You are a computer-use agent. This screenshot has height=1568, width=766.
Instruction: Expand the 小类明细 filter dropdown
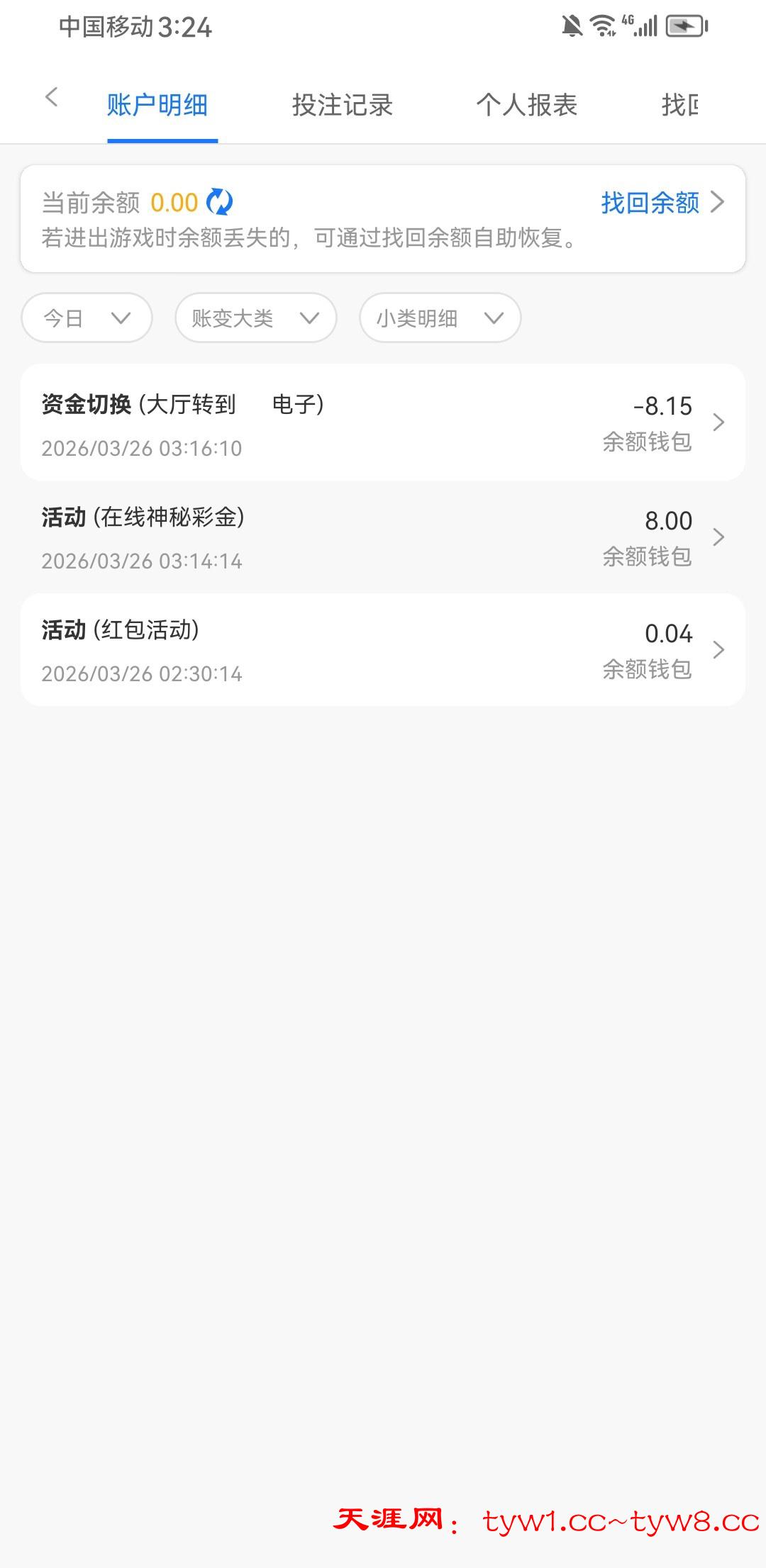[x=440, y=318]
